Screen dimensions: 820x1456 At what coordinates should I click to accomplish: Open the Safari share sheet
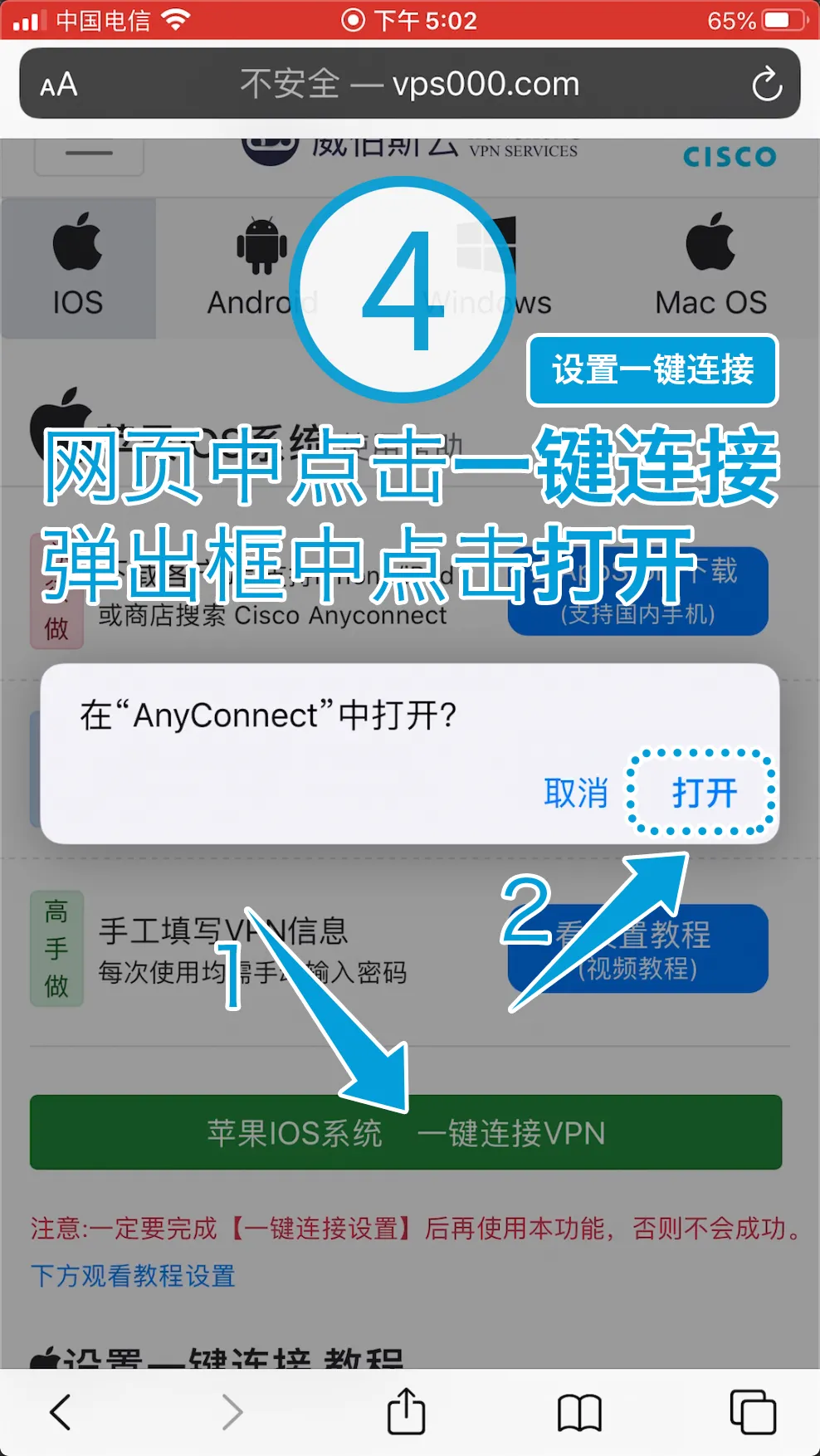tap(406, 1411)
